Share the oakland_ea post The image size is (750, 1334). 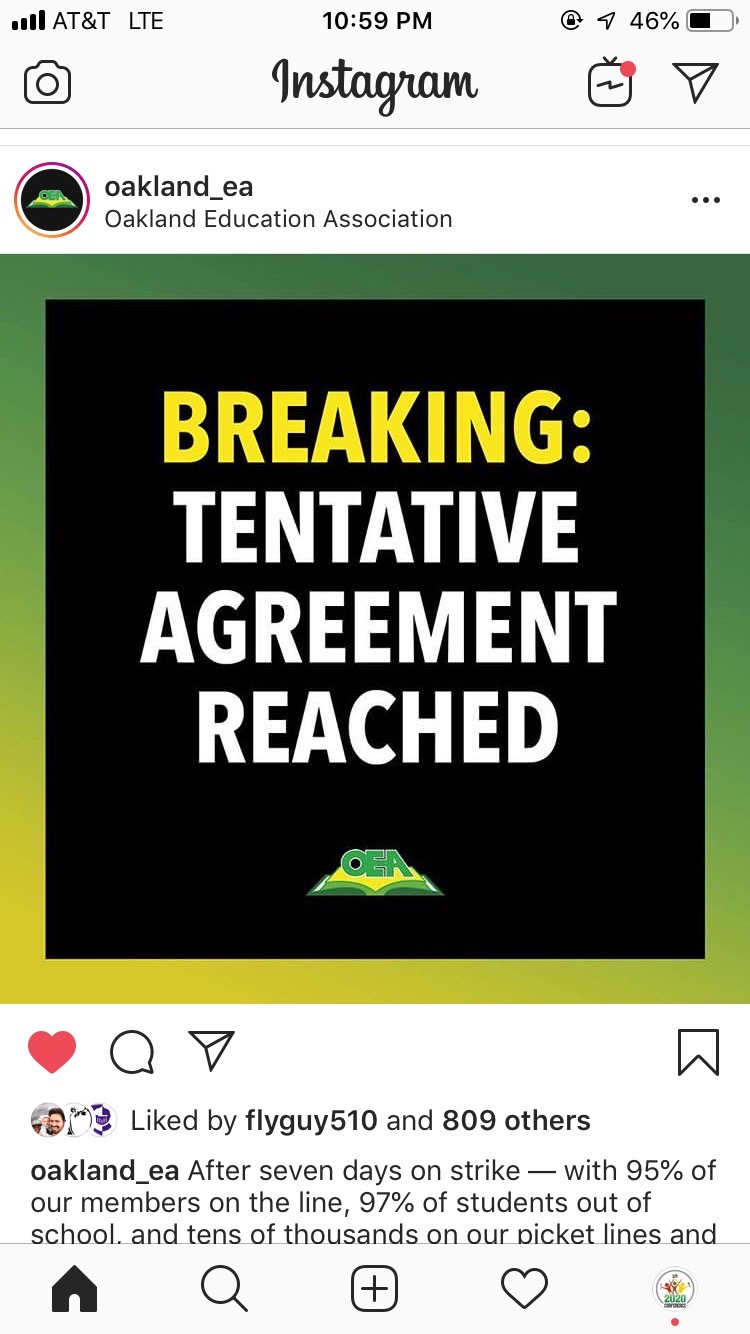[x=211, y=1051]
